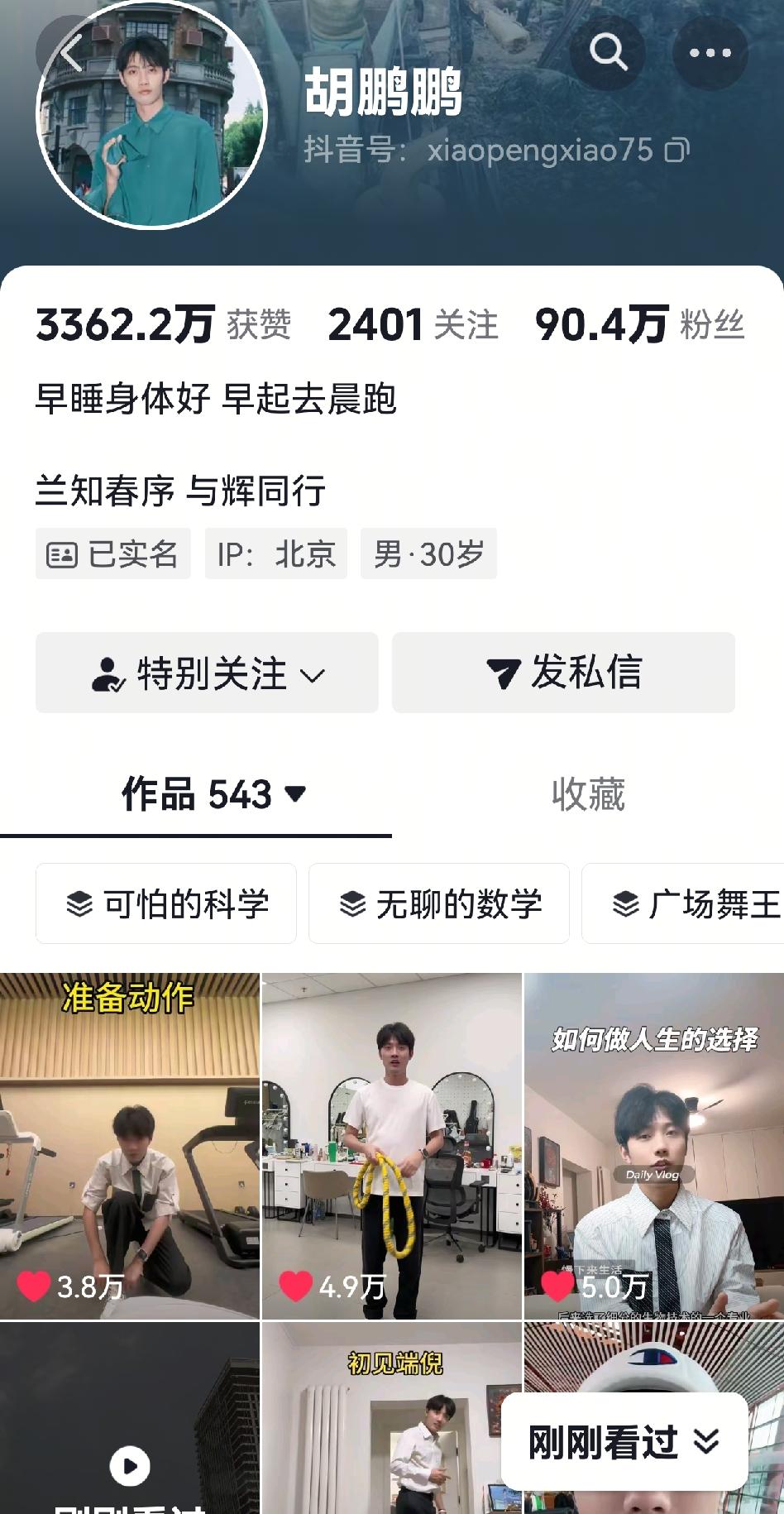Open the 初见端倪 video
Screen dimensions: 784x1514
[392, 1418]
